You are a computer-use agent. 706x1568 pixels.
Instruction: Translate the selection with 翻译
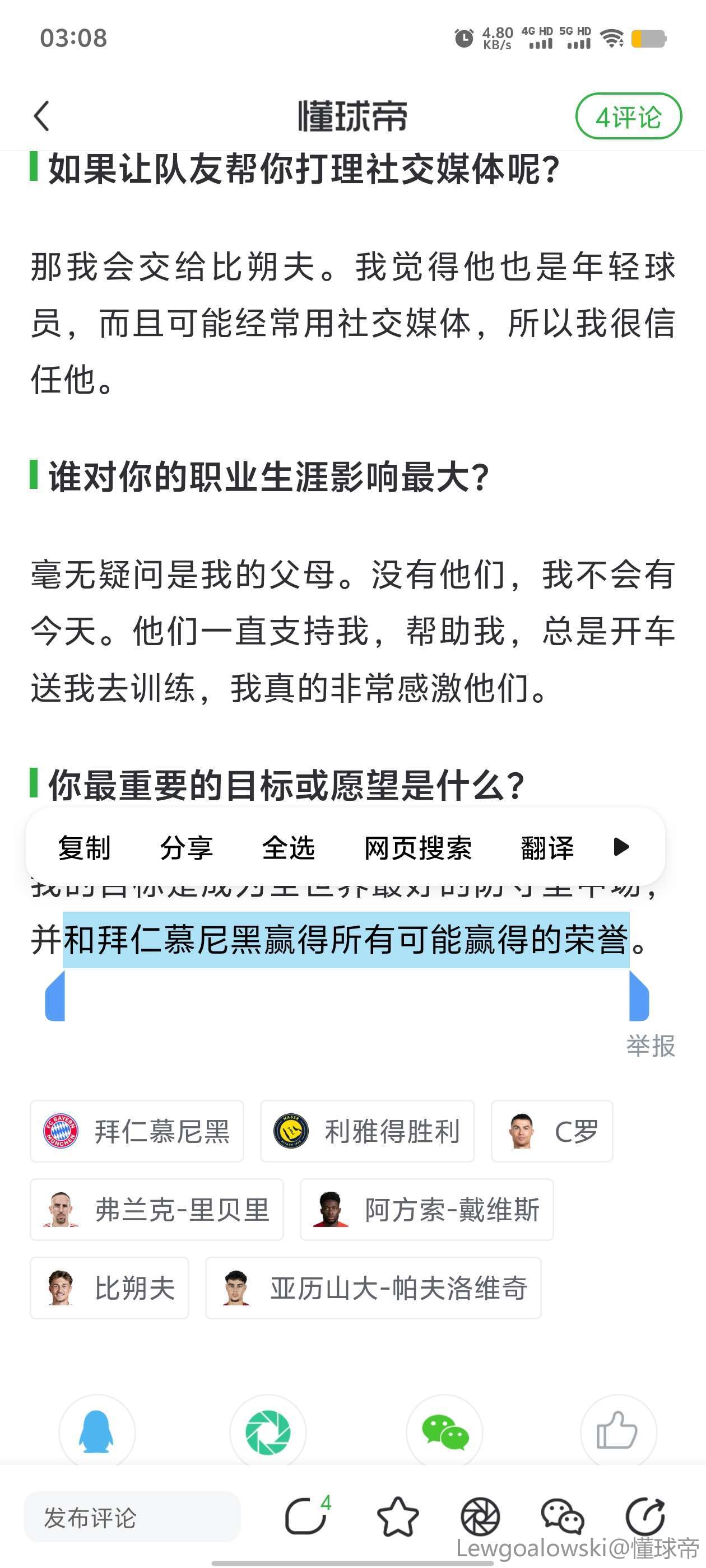tap(547, 847)
